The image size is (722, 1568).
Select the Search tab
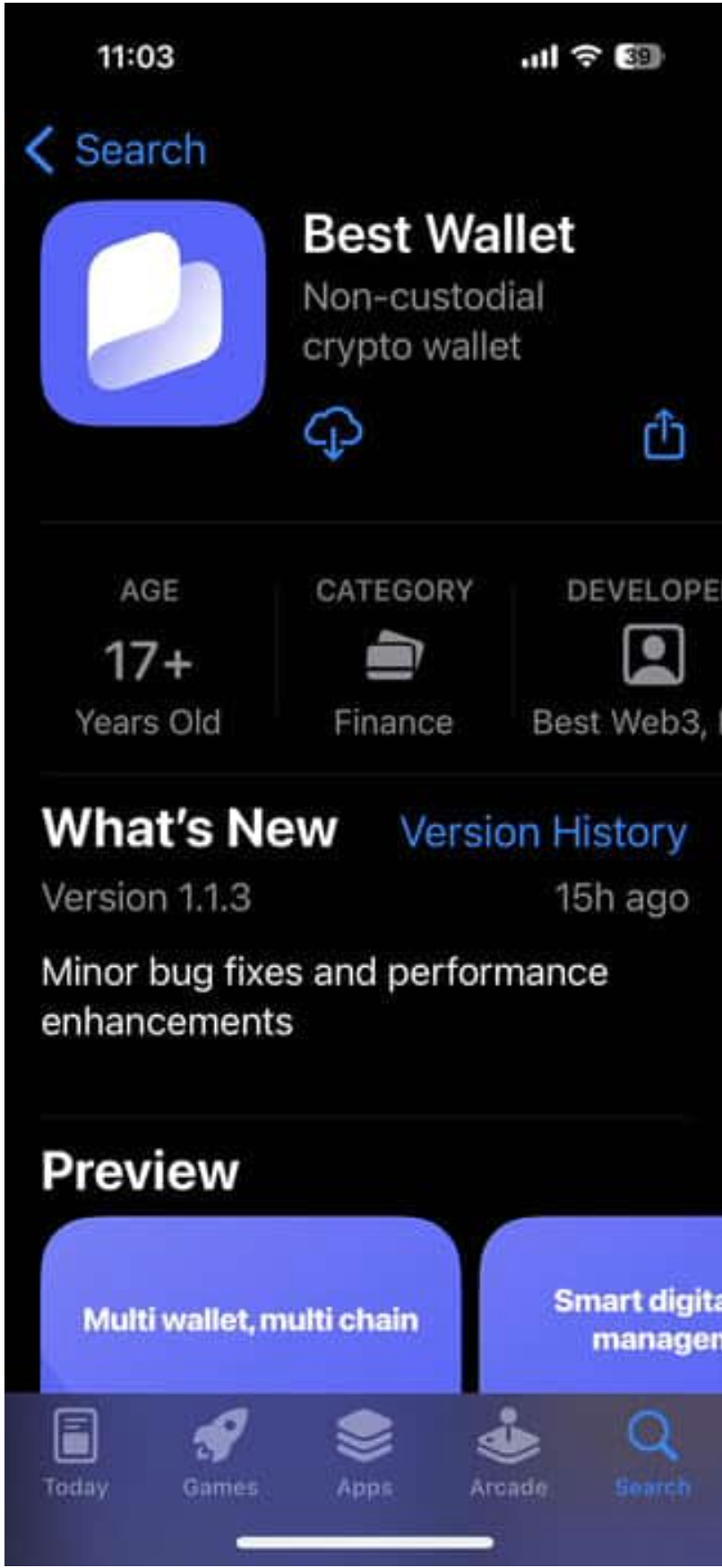[652, 1453]
